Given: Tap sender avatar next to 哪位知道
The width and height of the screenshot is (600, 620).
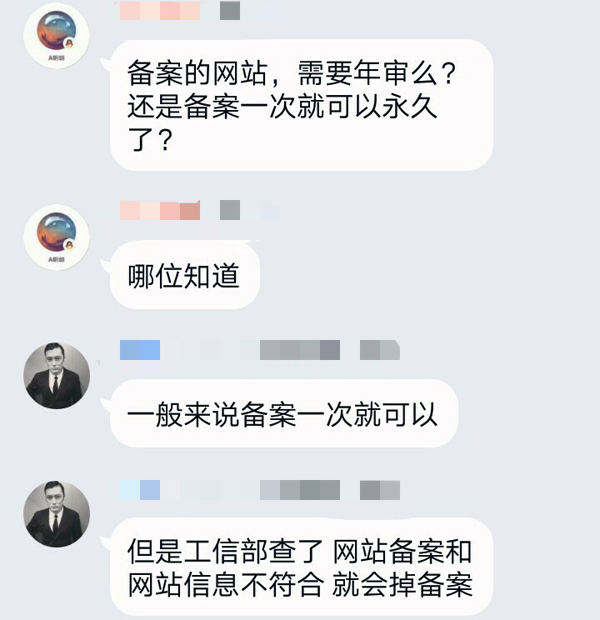Looking at the screenshot, I should click(x=57, y=237).
